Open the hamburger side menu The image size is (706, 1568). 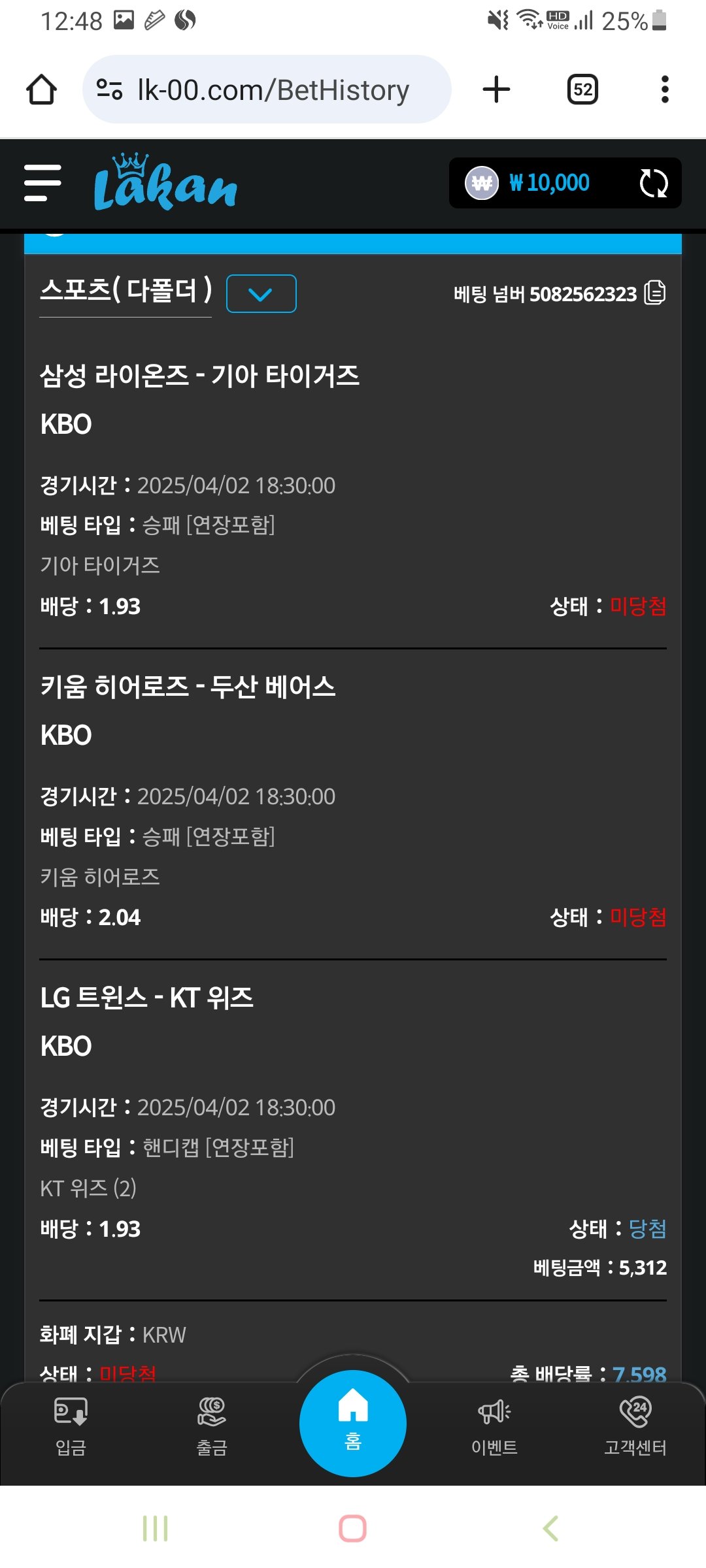click(x=42, y=183)
